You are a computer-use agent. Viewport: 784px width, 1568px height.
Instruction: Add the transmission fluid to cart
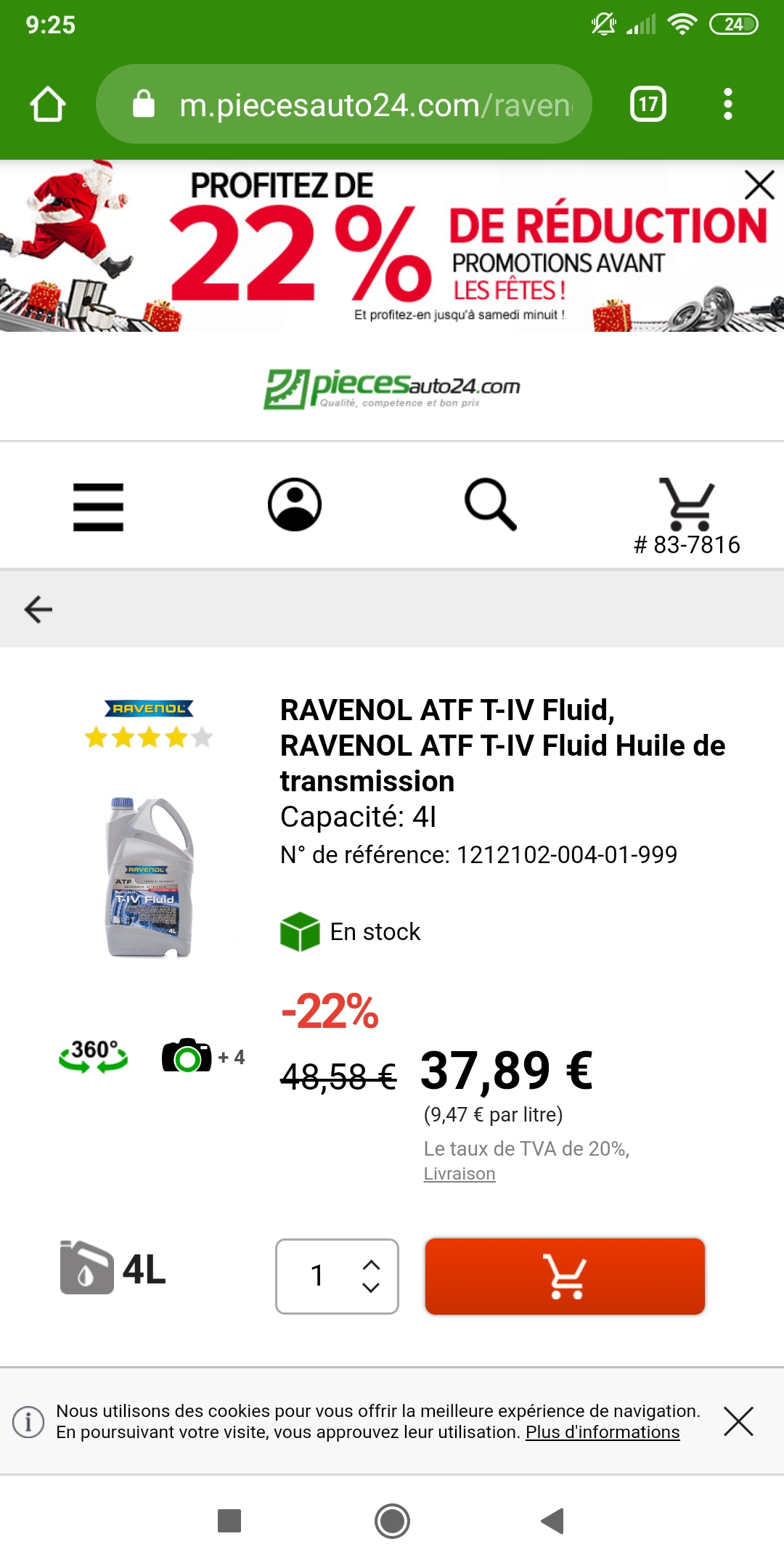[565, 1276]
